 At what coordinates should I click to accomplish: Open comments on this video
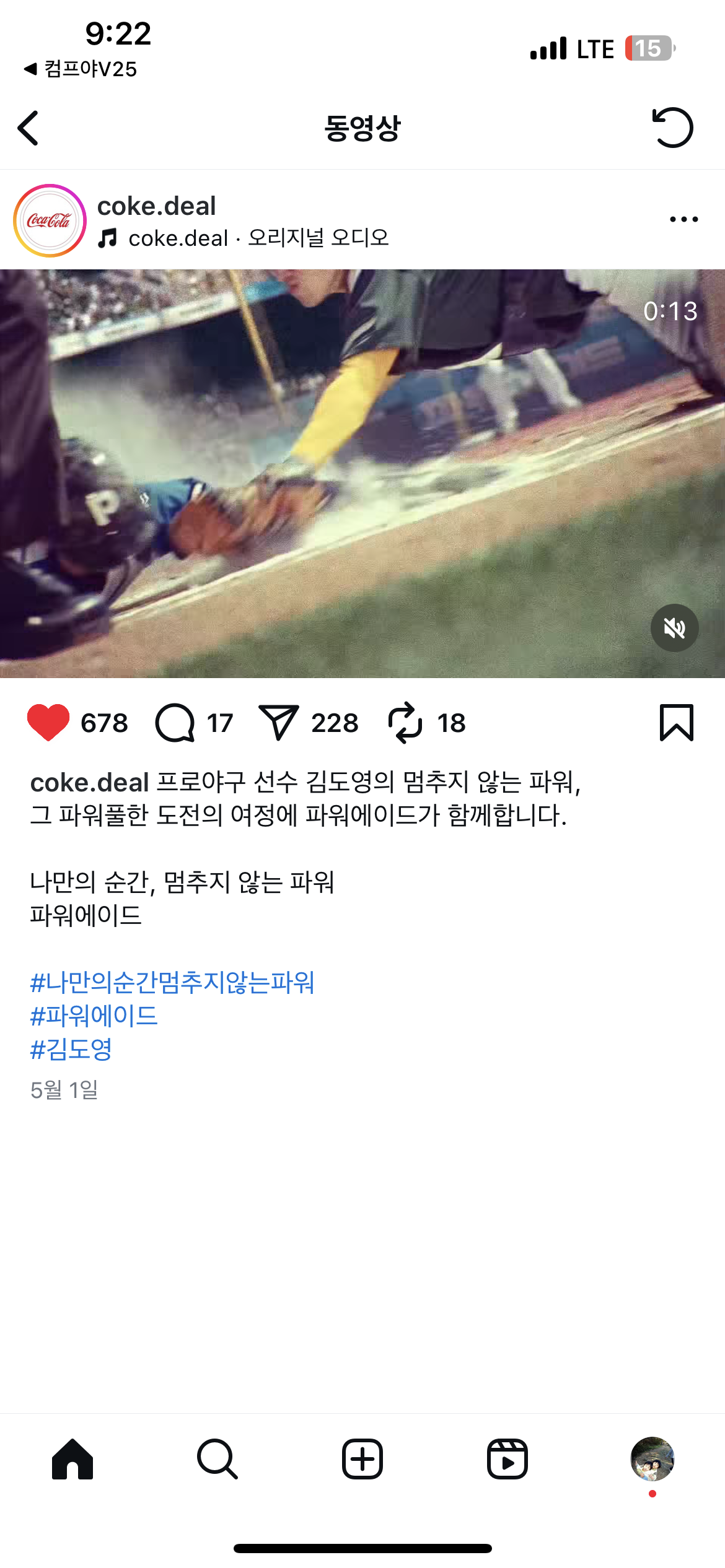175,723
